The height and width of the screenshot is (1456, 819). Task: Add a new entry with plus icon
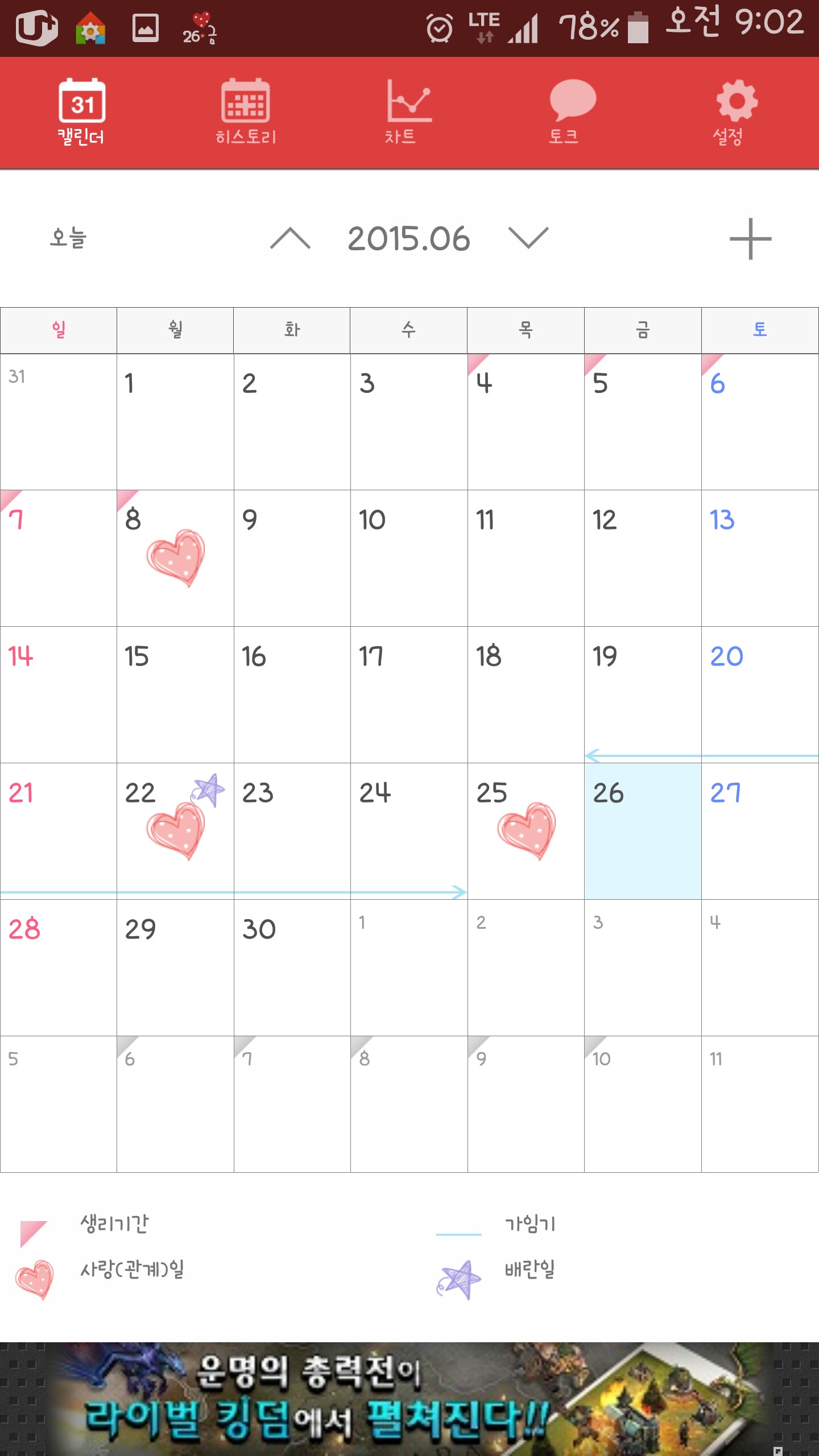tap(750, 239)
